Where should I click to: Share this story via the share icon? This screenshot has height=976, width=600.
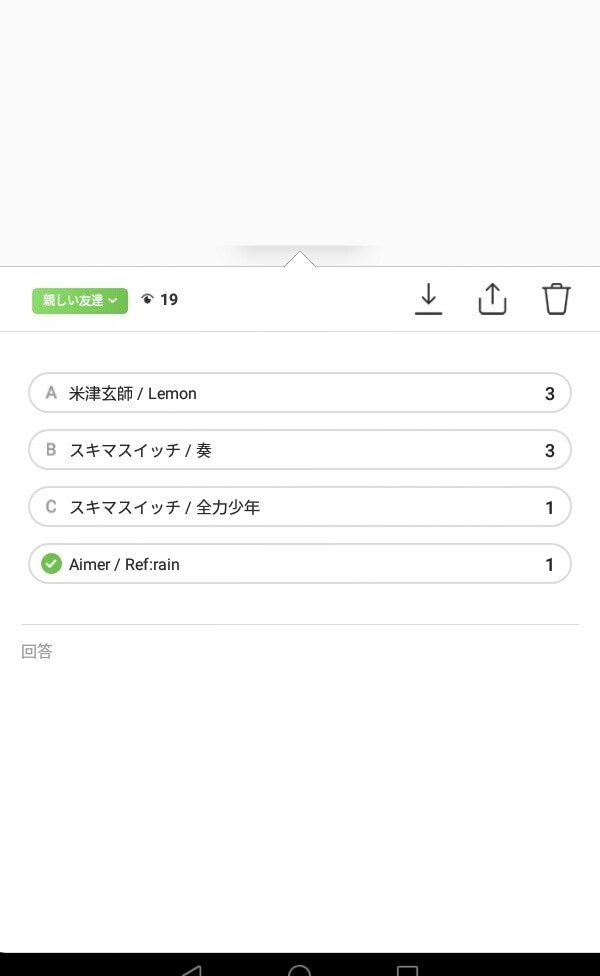tap(493, 299)
